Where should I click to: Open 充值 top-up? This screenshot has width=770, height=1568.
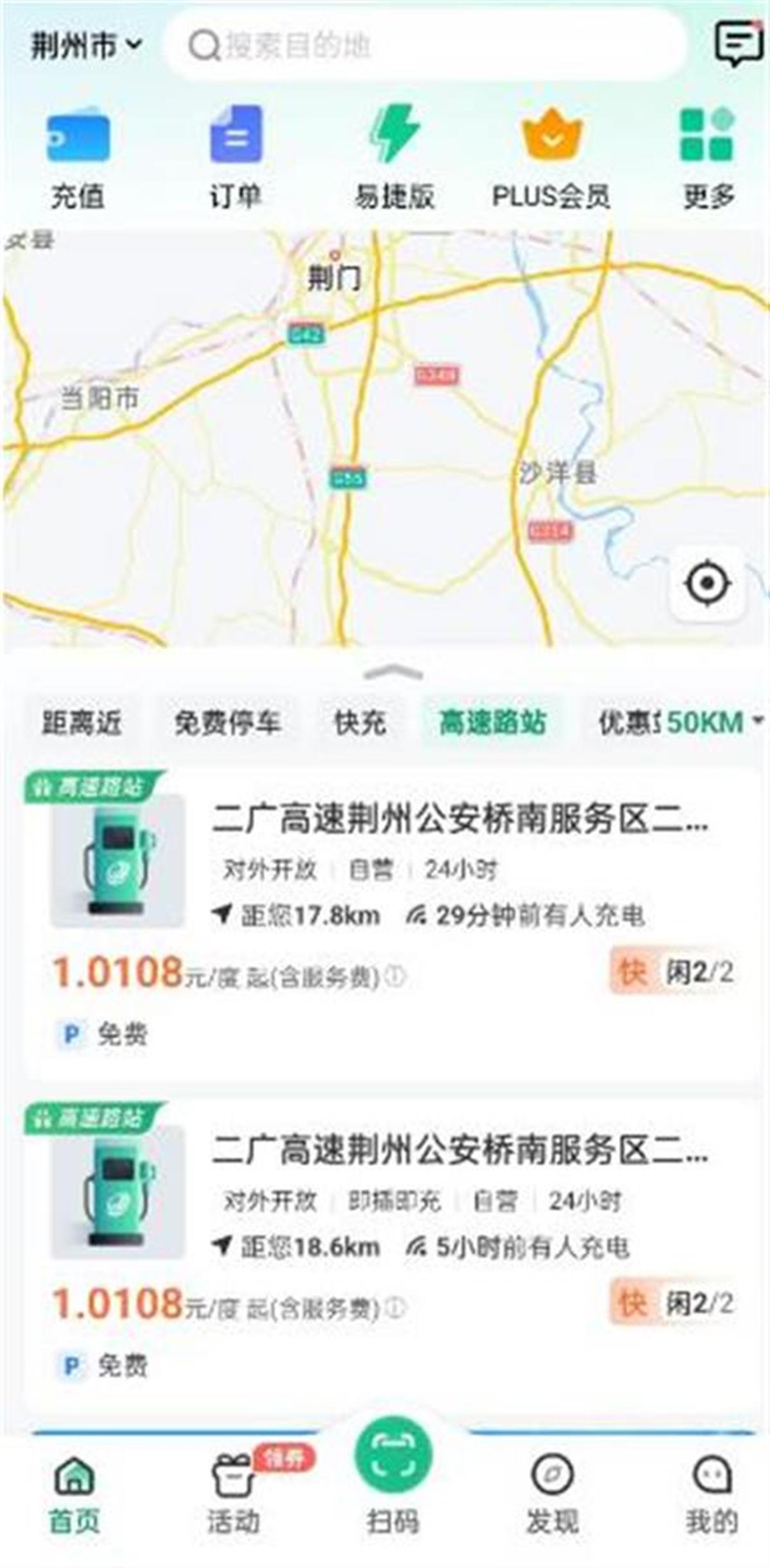click(x=78, y=159)
